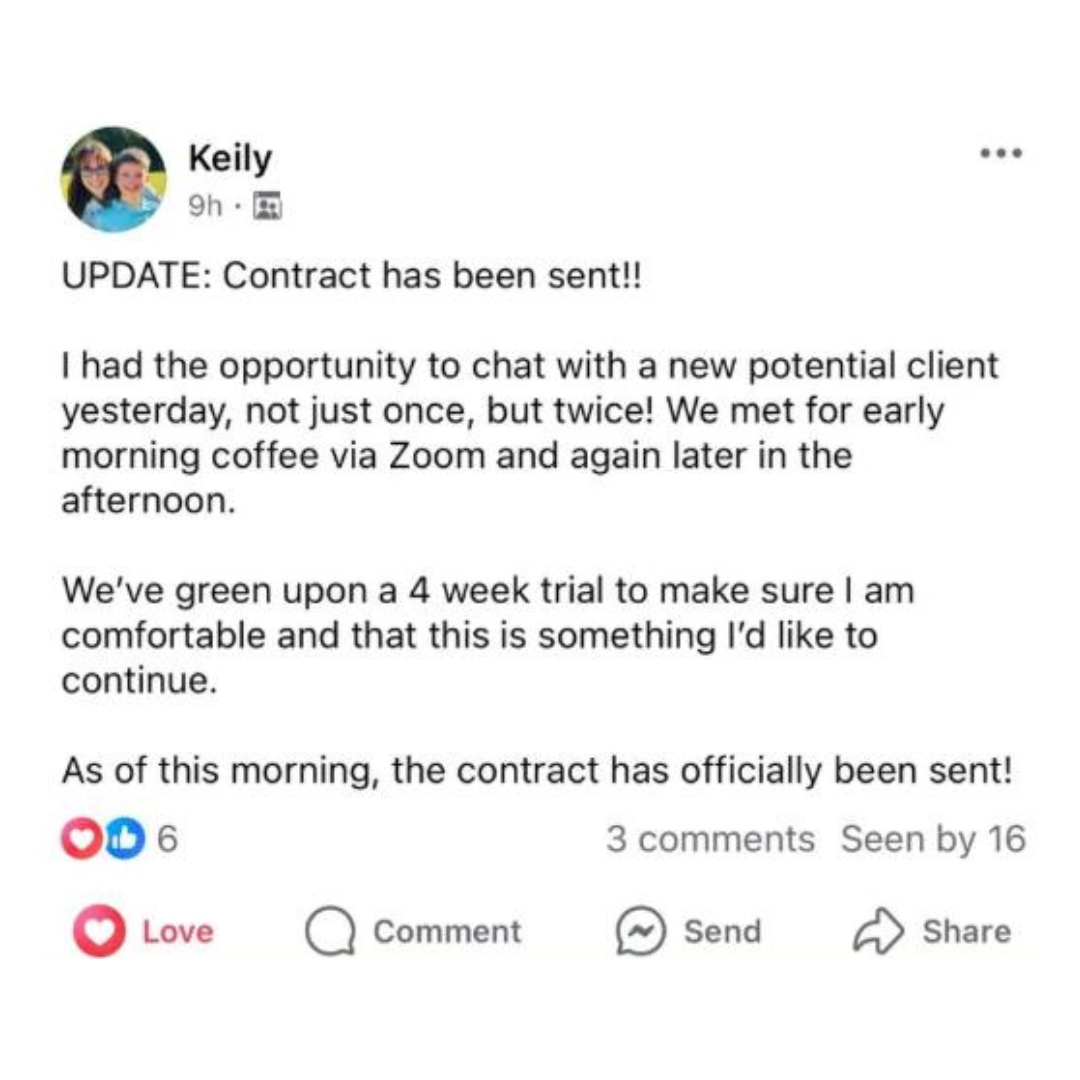The height and width of the screenshot is (1080, 1080).
Task: Comment on Keily's post
Action: coord(413,931)
